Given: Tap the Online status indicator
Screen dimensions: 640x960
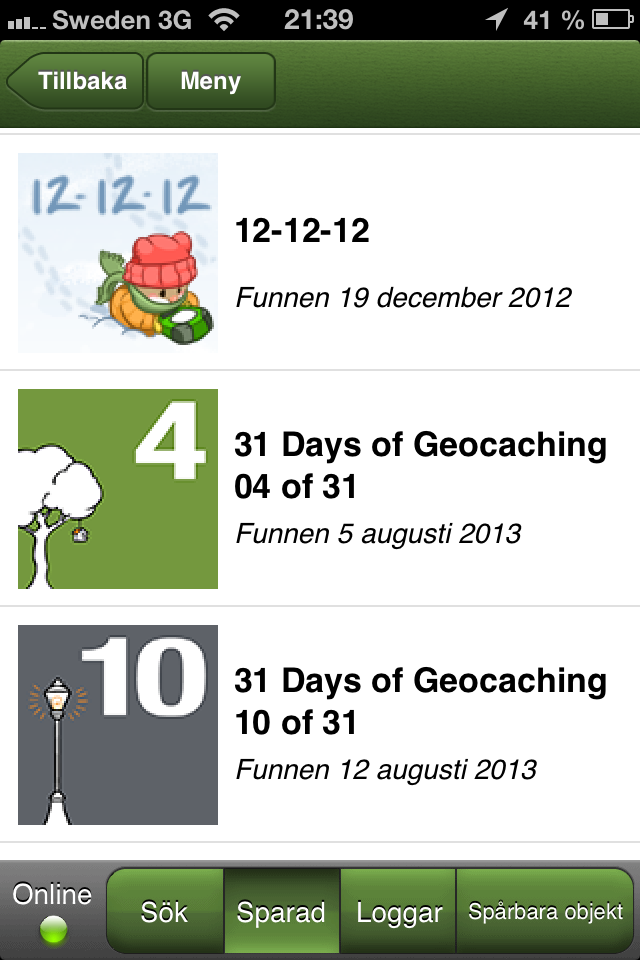Looking at the screenshot, I should pyautogui.click(x=53, y=911).
